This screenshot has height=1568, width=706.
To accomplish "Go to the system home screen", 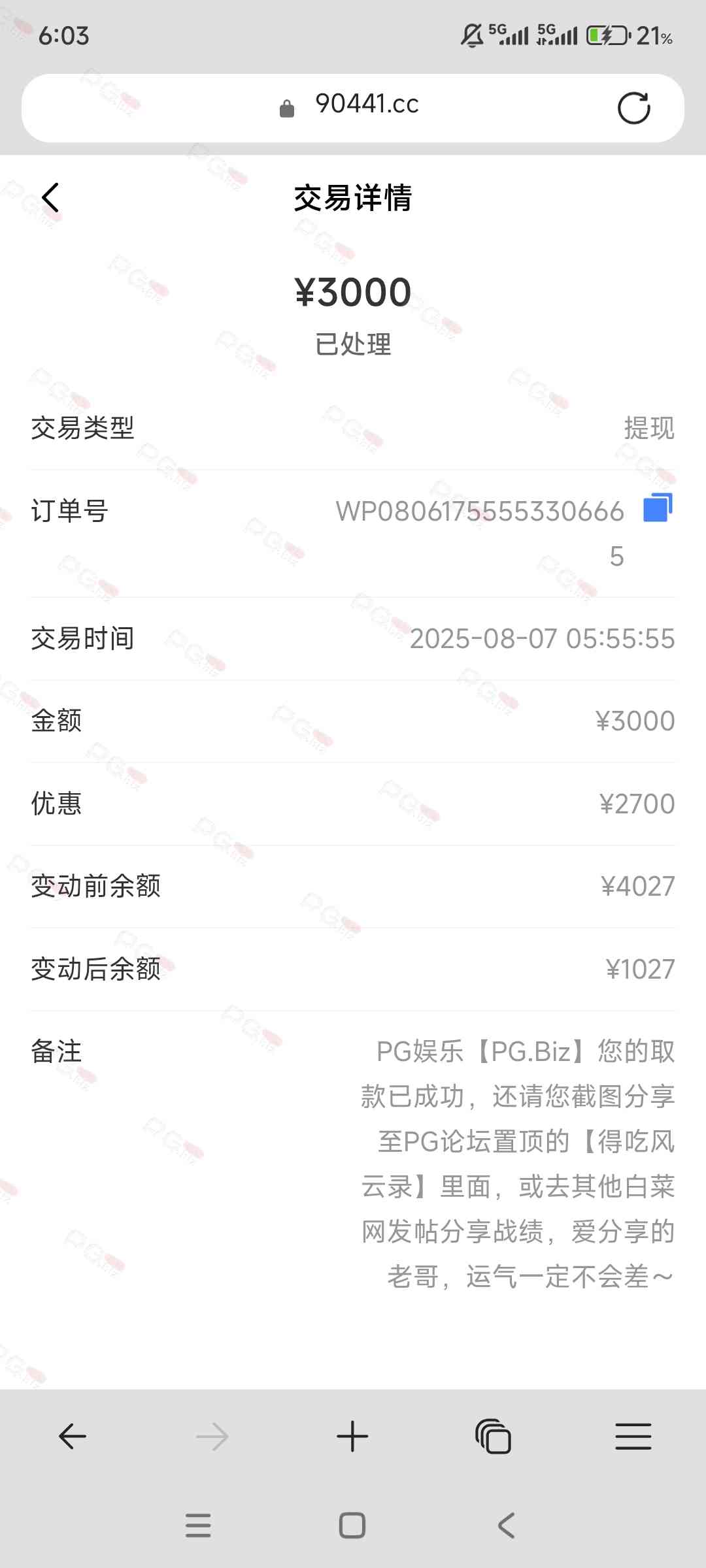I will pos(352,1526).
